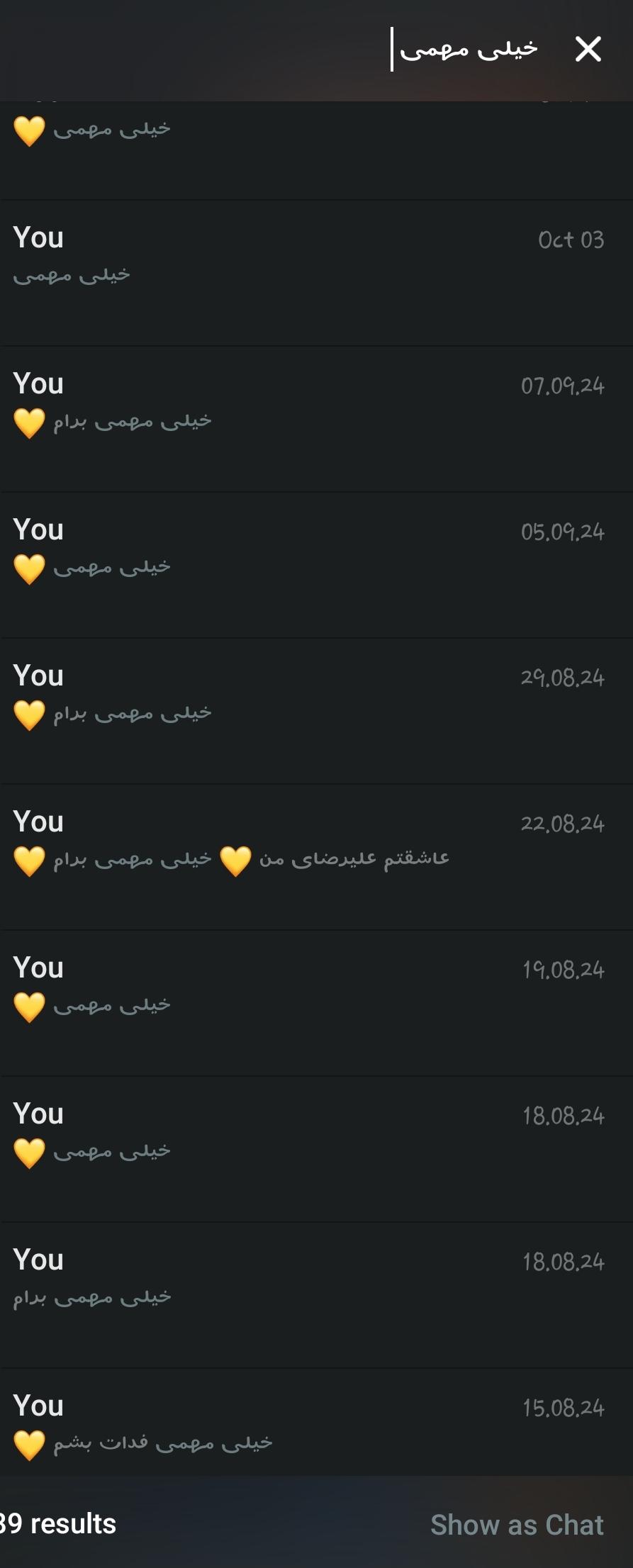Screen dimensions: 633x1568
Task: Clear the search with the X icon
Action: (x=588, y=50)
